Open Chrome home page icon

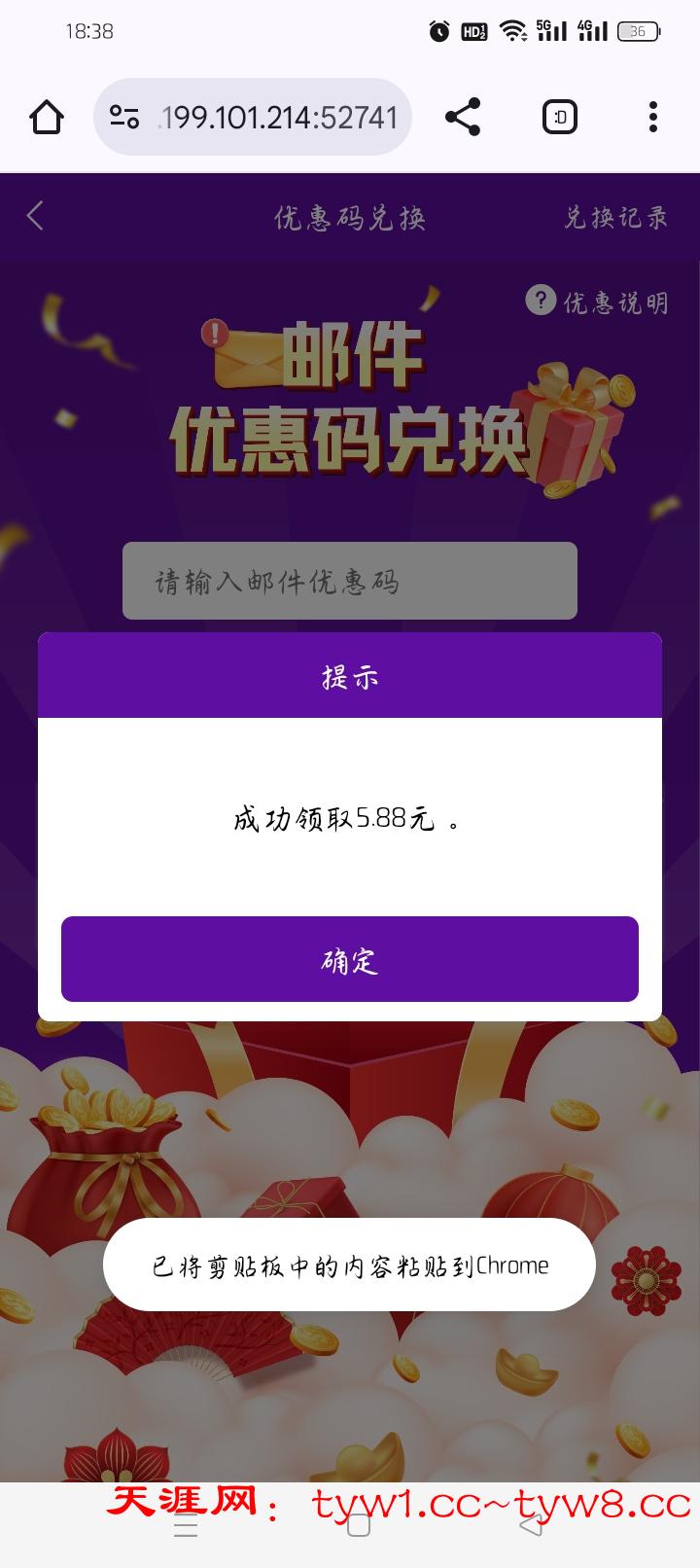point(47,118)
